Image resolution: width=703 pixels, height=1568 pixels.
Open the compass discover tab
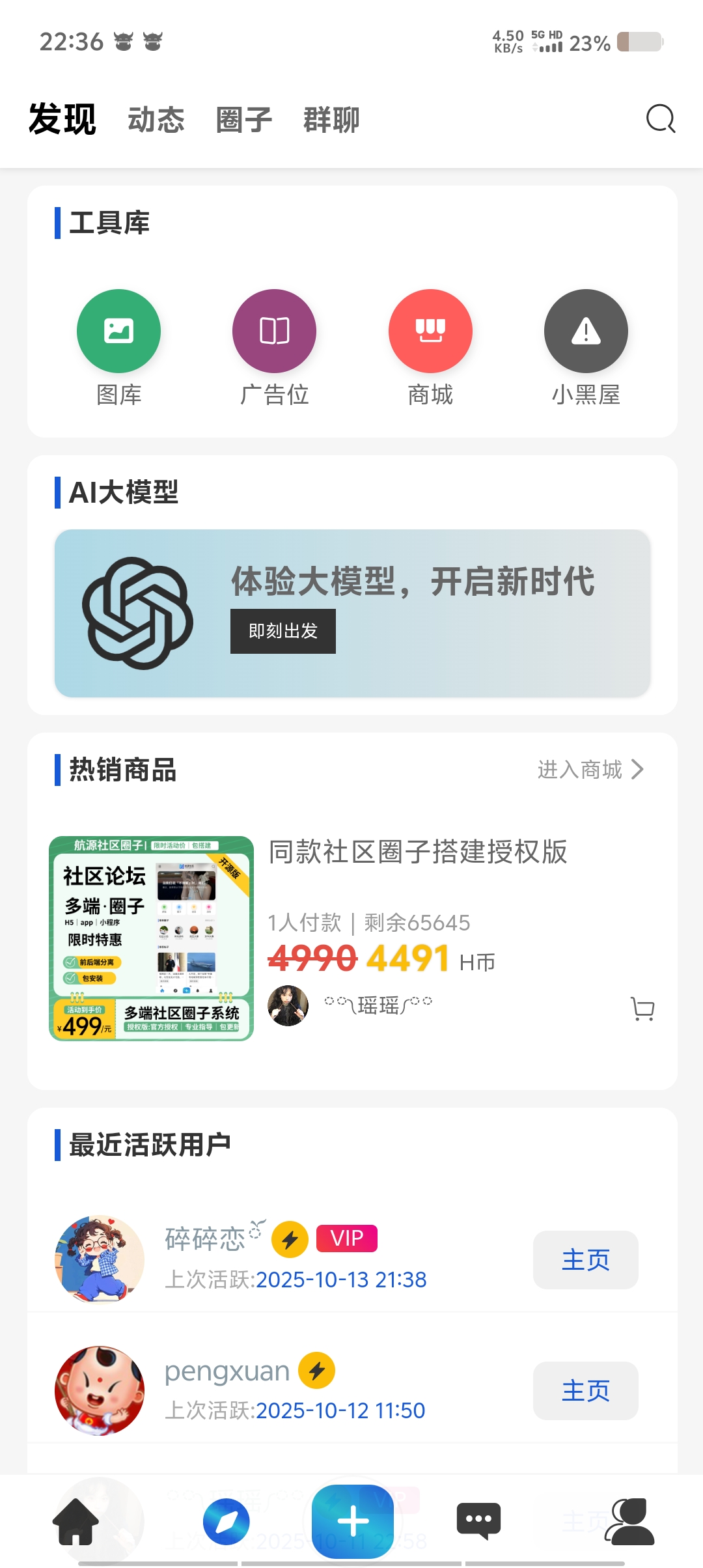click(226, 1522)
